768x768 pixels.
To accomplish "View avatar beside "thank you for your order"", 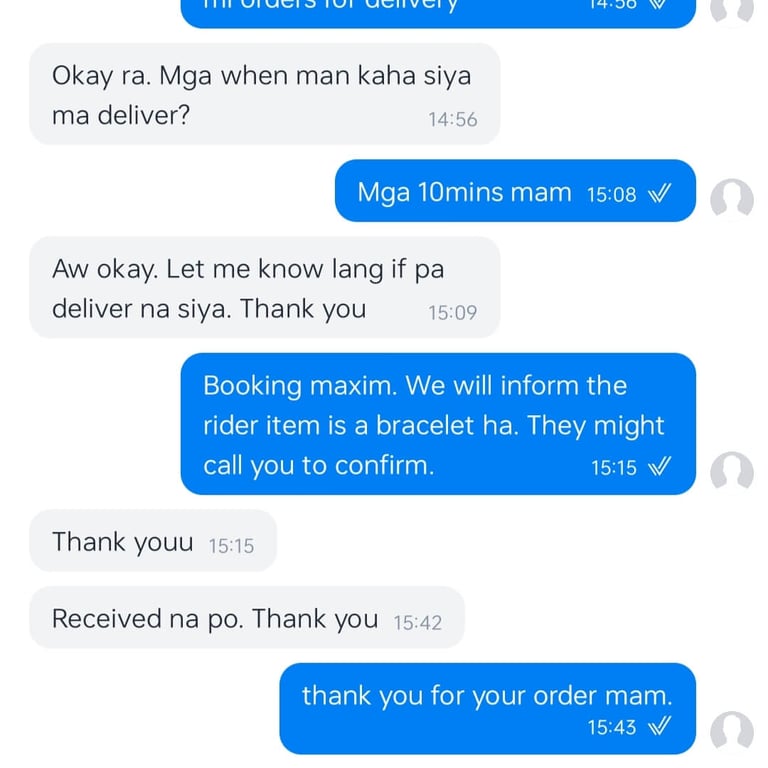I will pos(732,733).
